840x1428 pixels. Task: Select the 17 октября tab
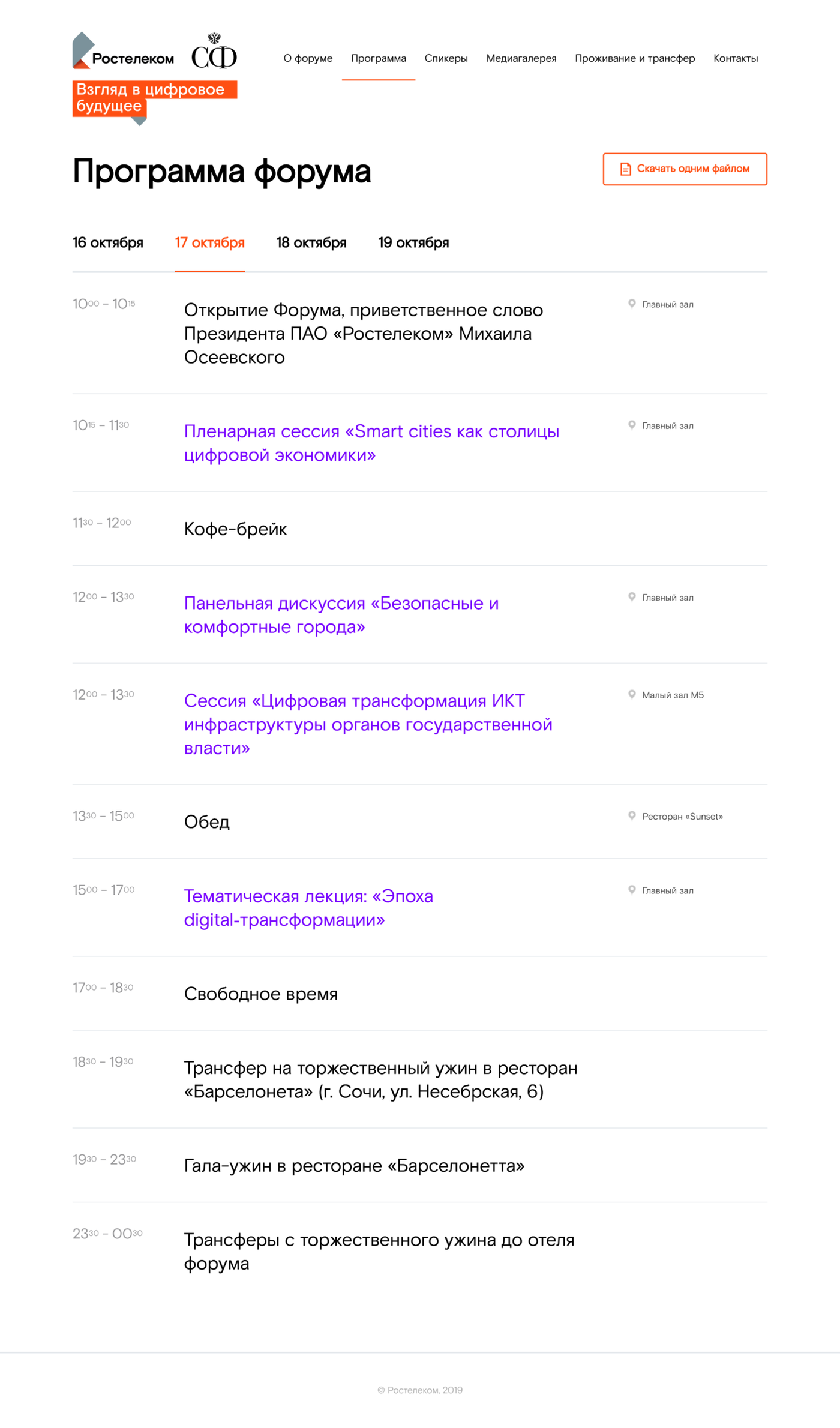209,242
